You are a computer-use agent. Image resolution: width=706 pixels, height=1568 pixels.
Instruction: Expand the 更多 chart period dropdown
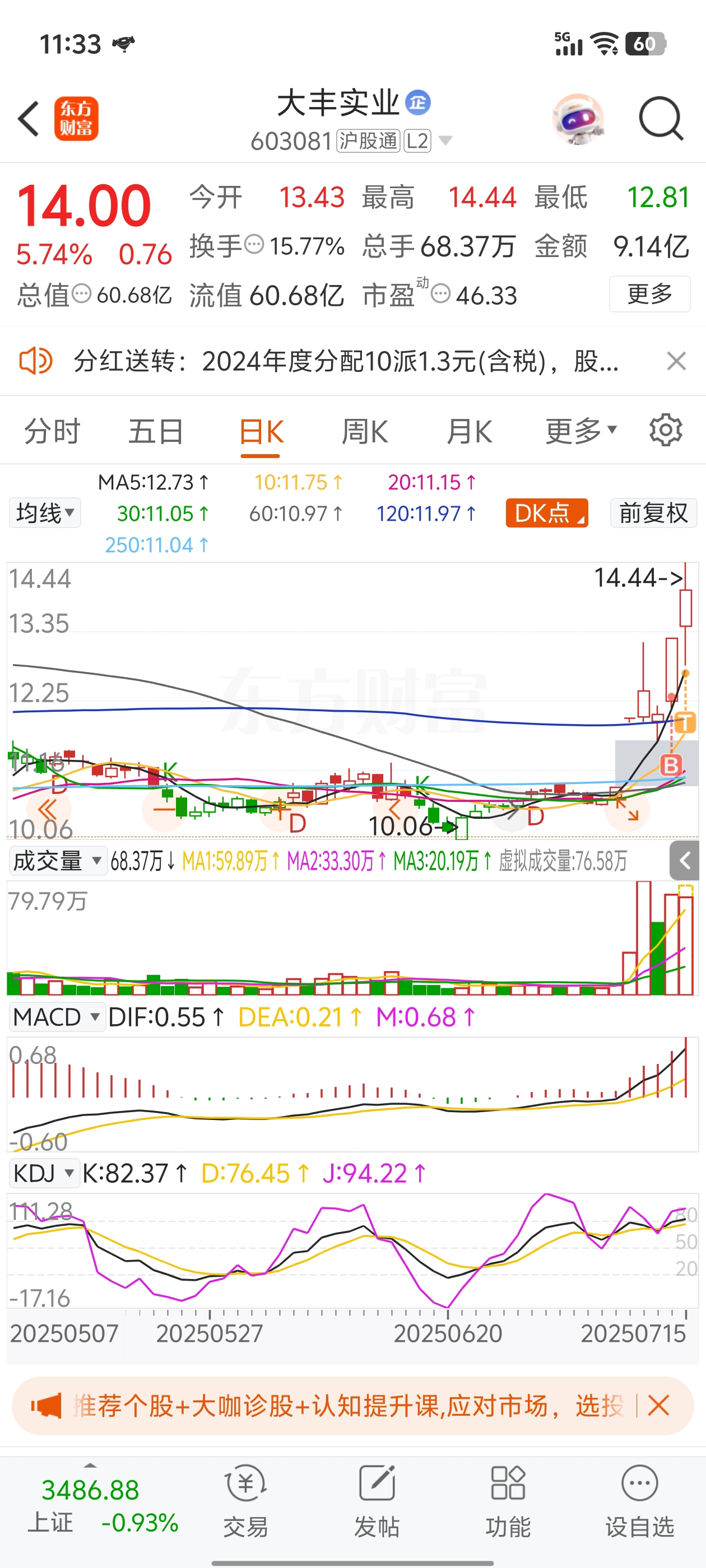click(x=581, y=432)
